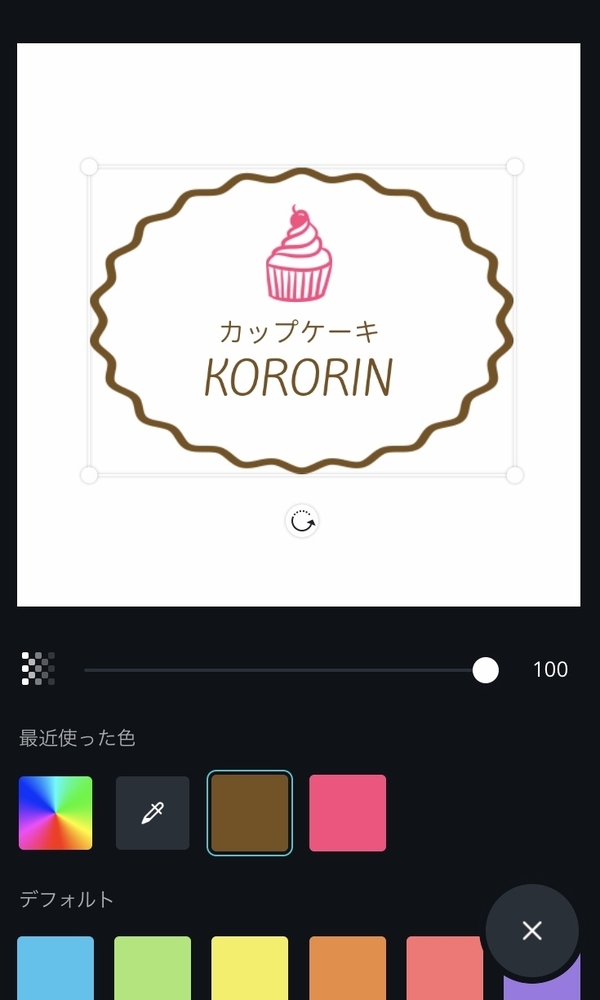Viewport: 600px width, 1000px height.
Task: Tap the rotate handle below the logo
Action: click(301, 521)
